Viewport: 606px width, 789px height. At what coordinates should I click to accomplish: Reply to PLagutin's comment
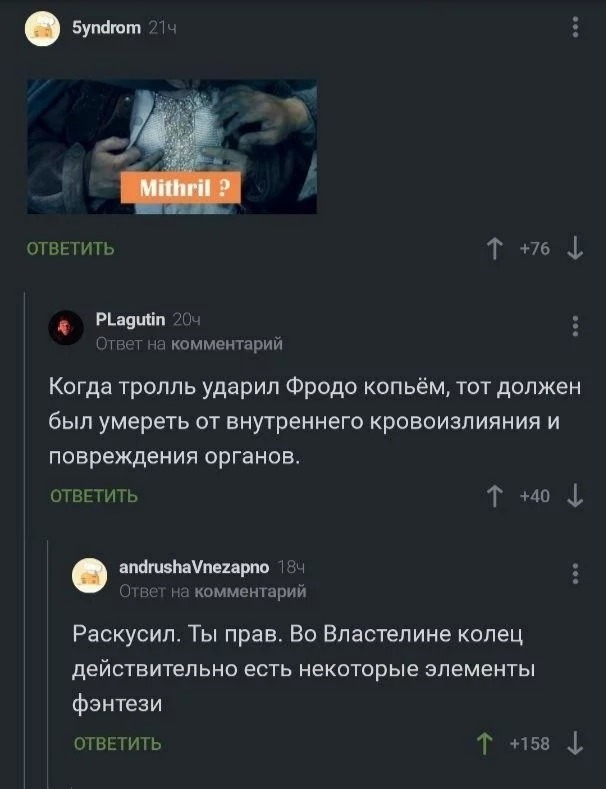tap(94, 496)
